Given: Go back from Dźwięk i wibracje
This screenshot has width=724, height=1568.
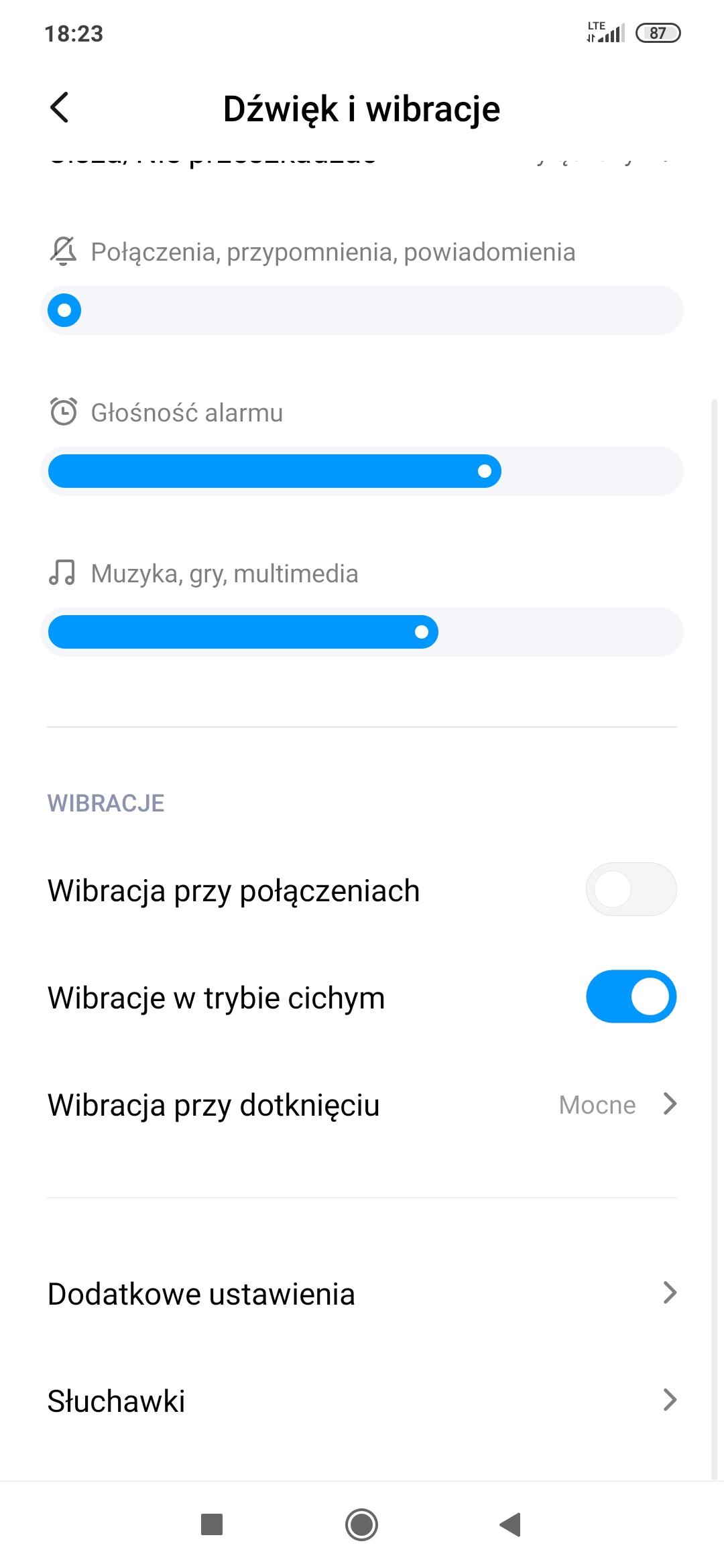Looking at the screenshot, I should (x=60, y=108).
